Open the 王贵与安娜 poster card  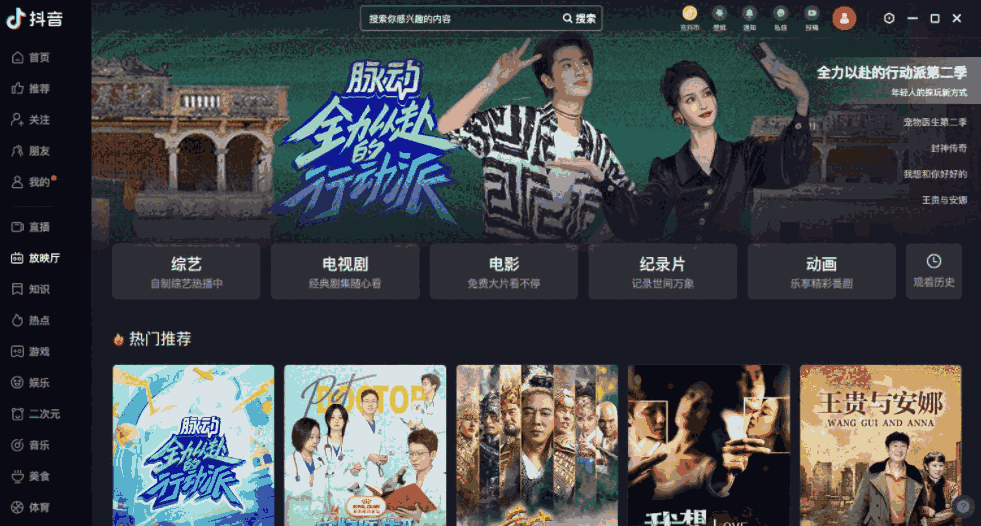(880, 445)
